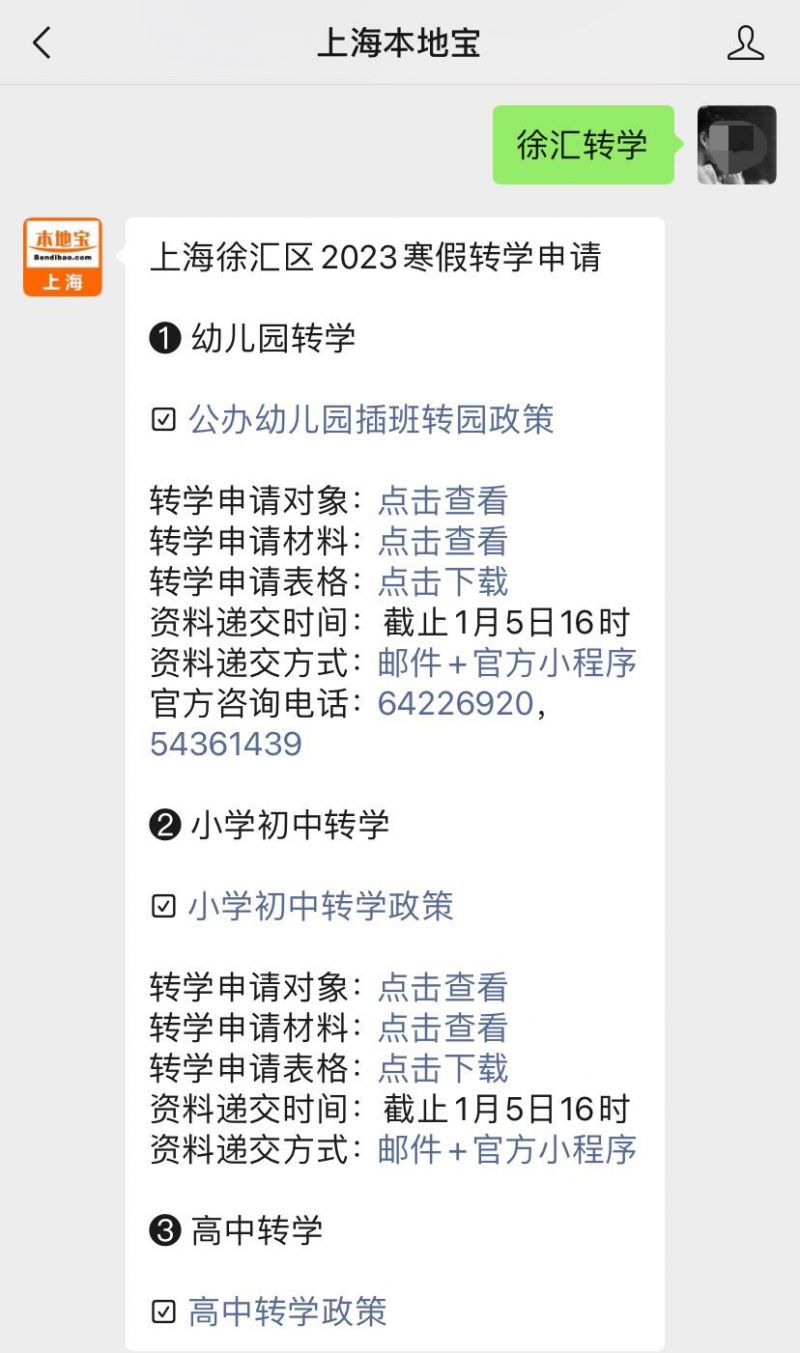Open 邮件+官方小程序 link under 小学初中转学

(x=507, y=1149)
